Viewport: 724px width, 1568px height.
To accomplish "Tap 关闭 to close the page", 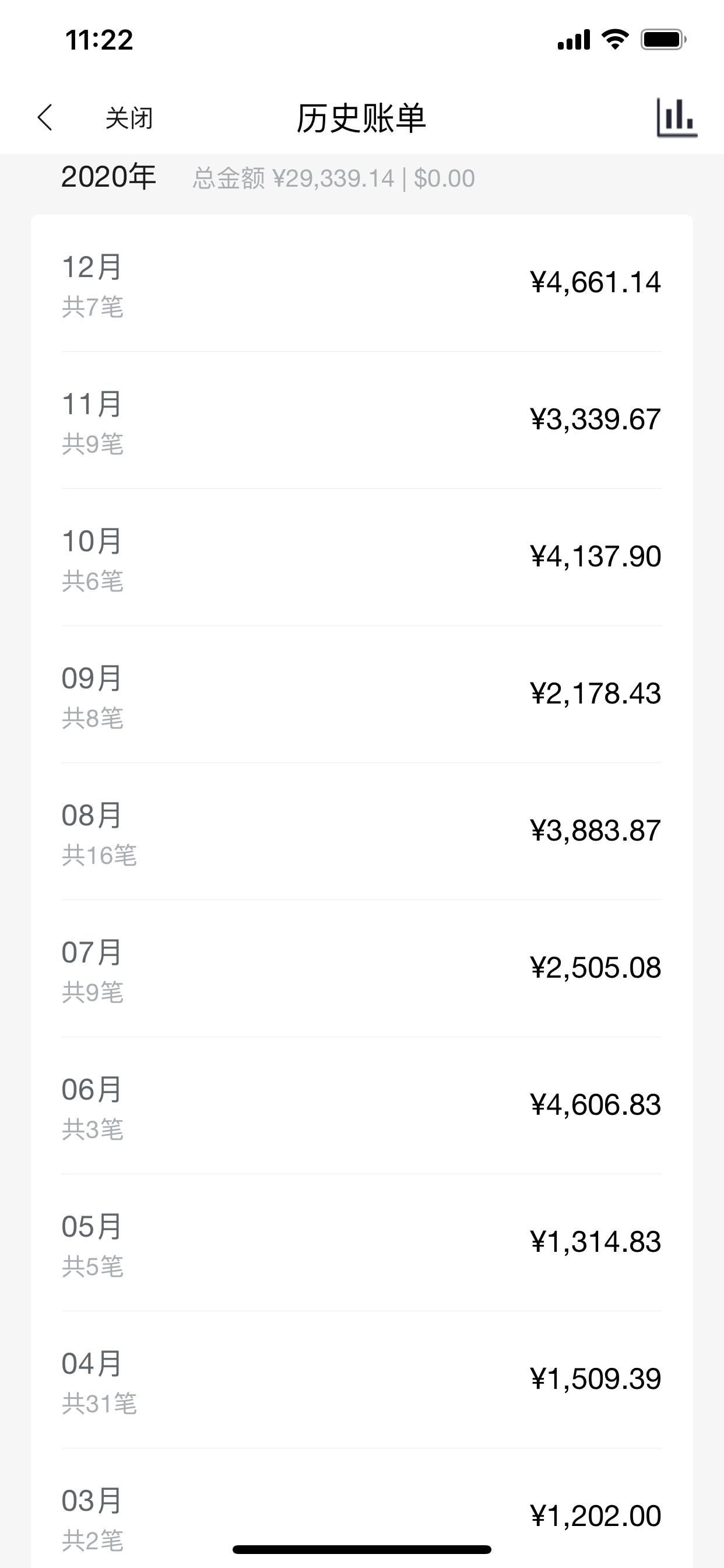I will (x=129, y=118).
